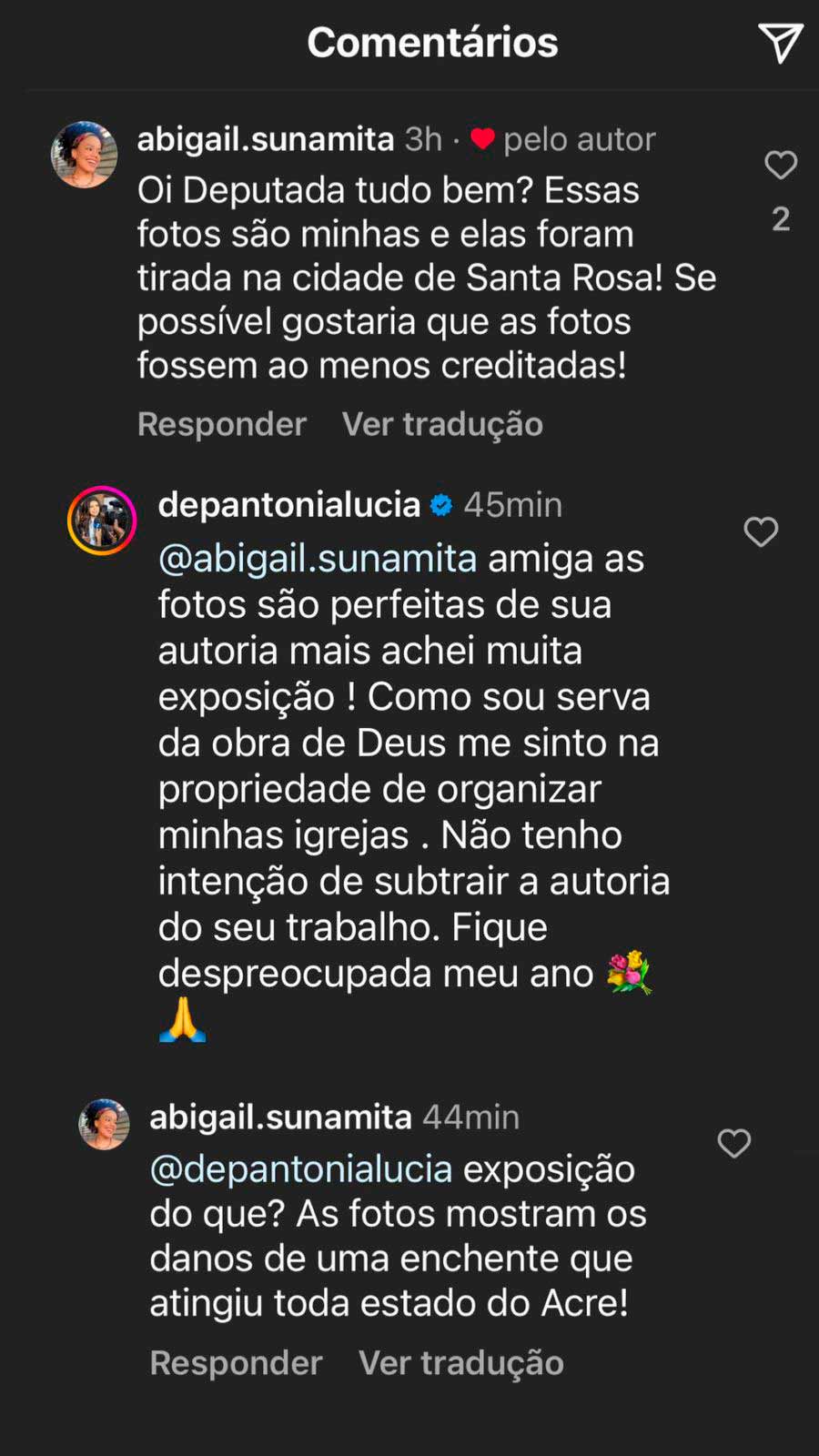Tap 'Responder' under the first comment
This screenshot has height=1456, width=819.
(x=220, y=423)
